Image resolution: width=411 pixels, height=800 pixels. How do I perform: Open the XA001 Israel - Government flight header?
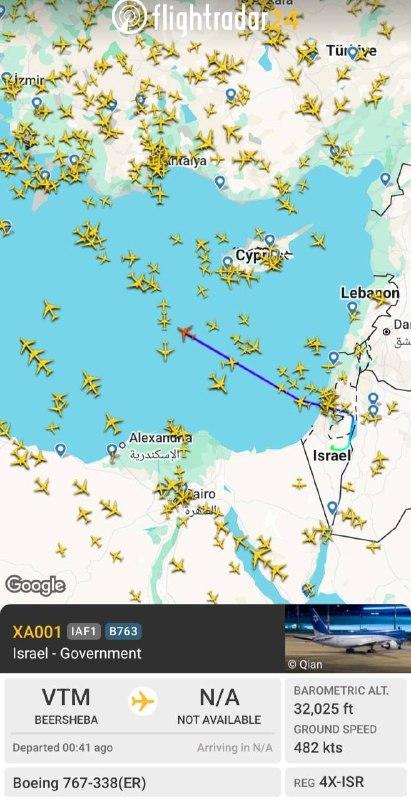(142, 638)
